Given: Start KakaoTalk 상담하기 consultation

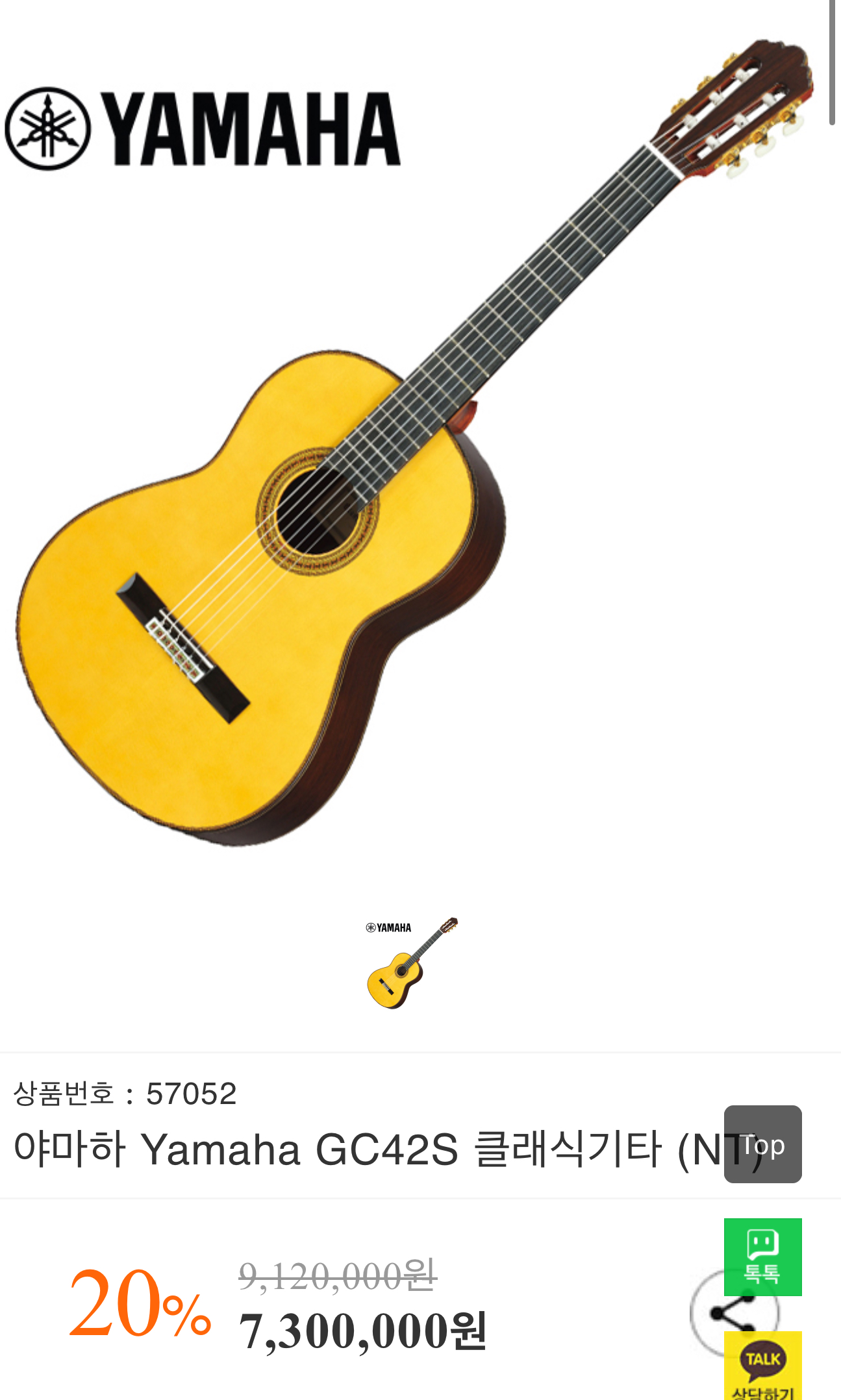Looking at the screenshot, I should (762, 1366).
